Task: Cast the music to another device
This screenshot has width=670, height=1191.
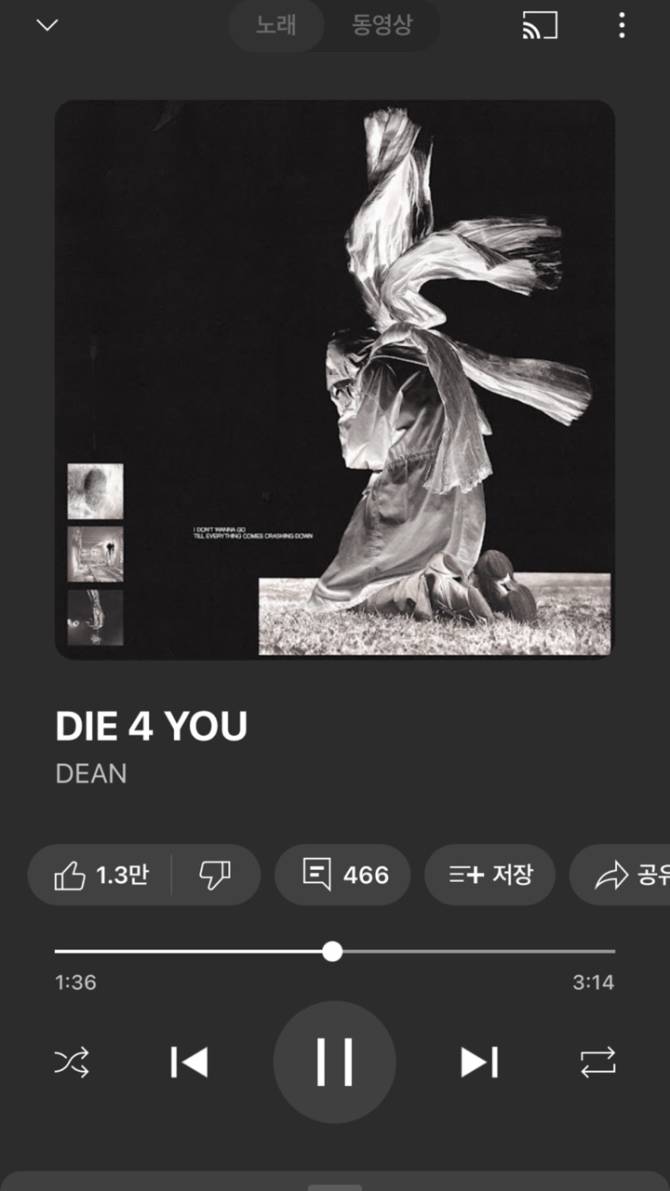Action: coord(540,26)
